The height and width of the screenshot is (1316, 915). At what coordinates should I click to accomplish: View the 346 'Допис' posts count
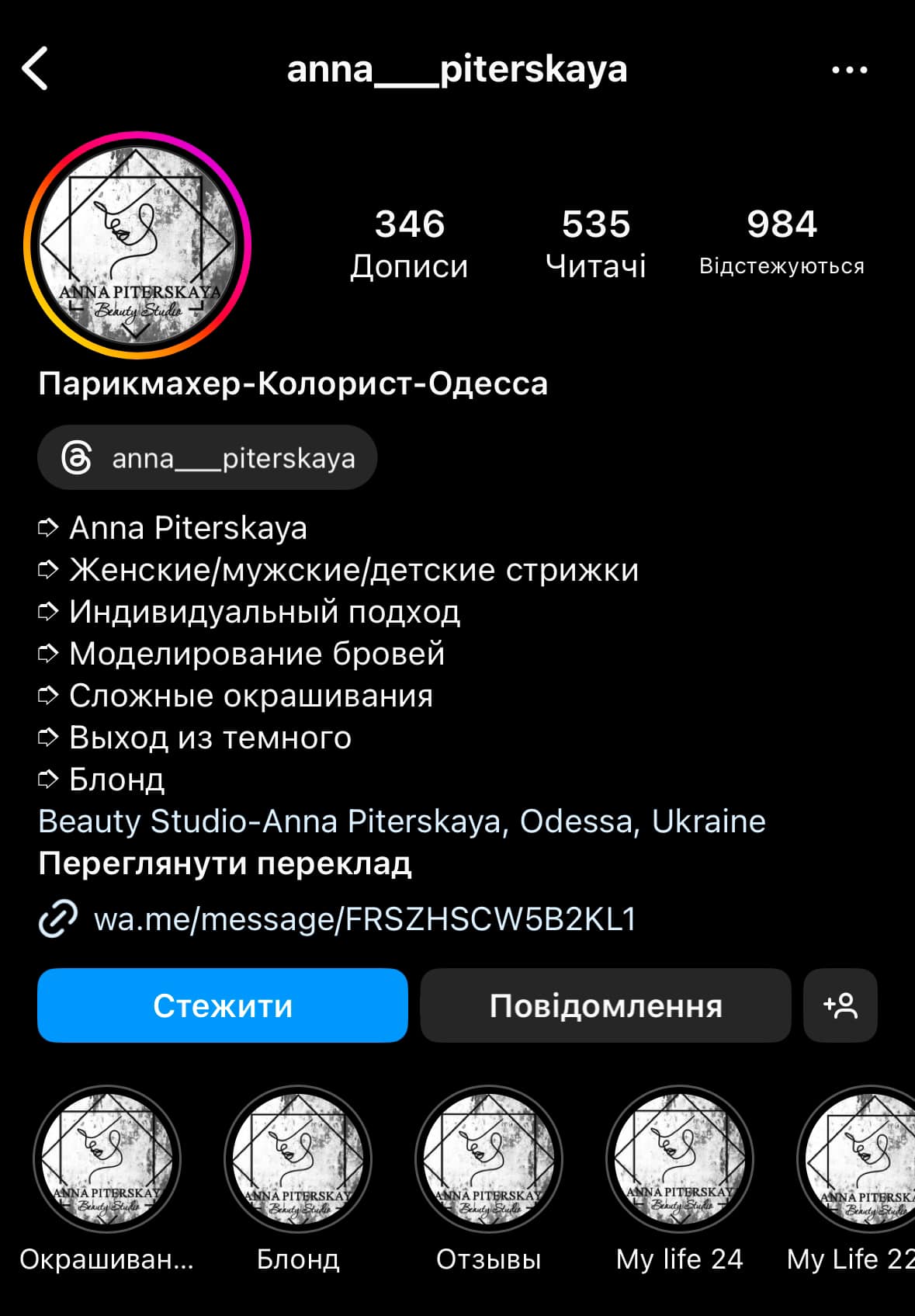410,242
